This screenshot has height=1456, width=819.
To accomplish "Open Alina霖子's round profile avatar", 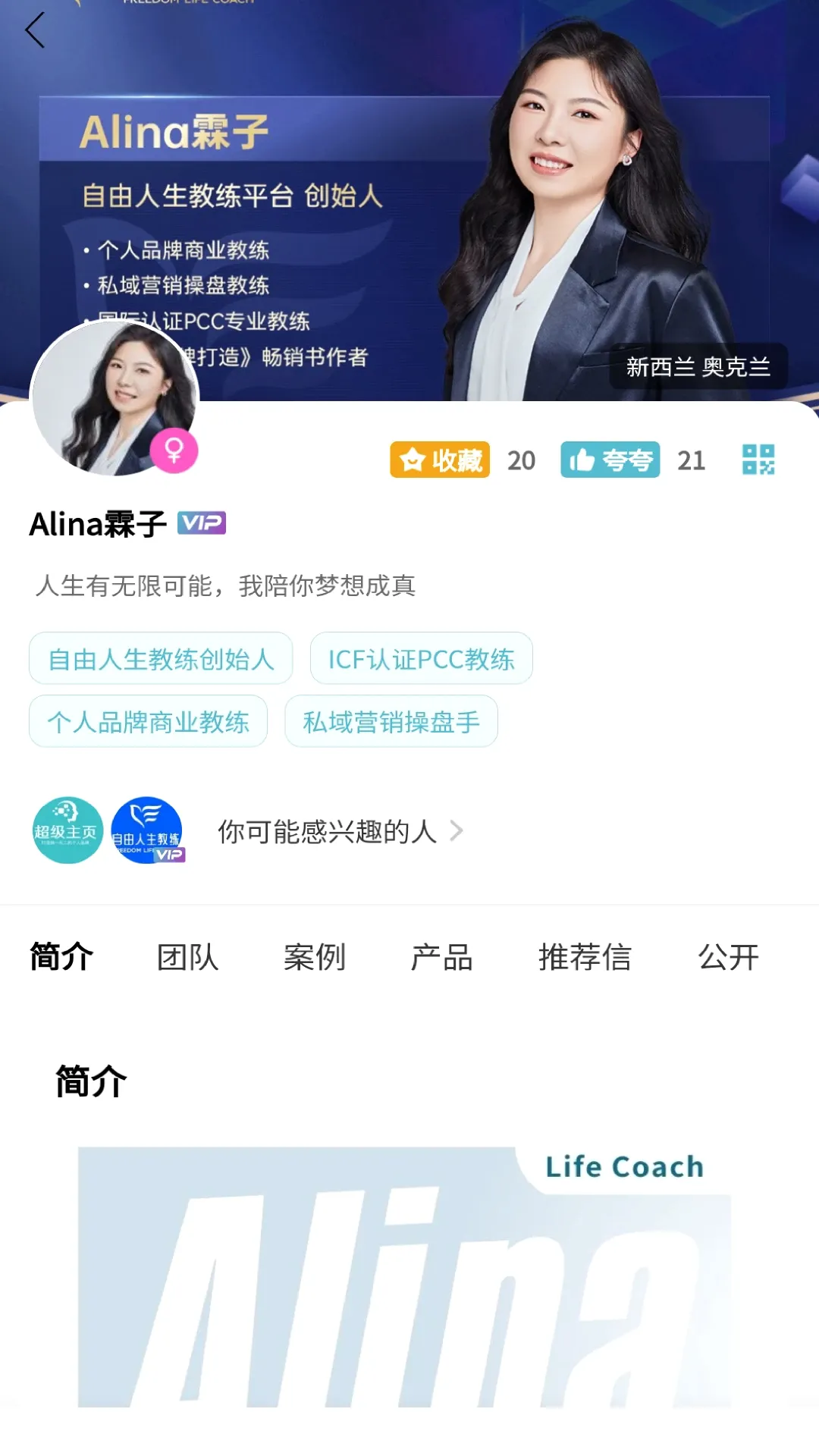I will (x=114, y=398).
